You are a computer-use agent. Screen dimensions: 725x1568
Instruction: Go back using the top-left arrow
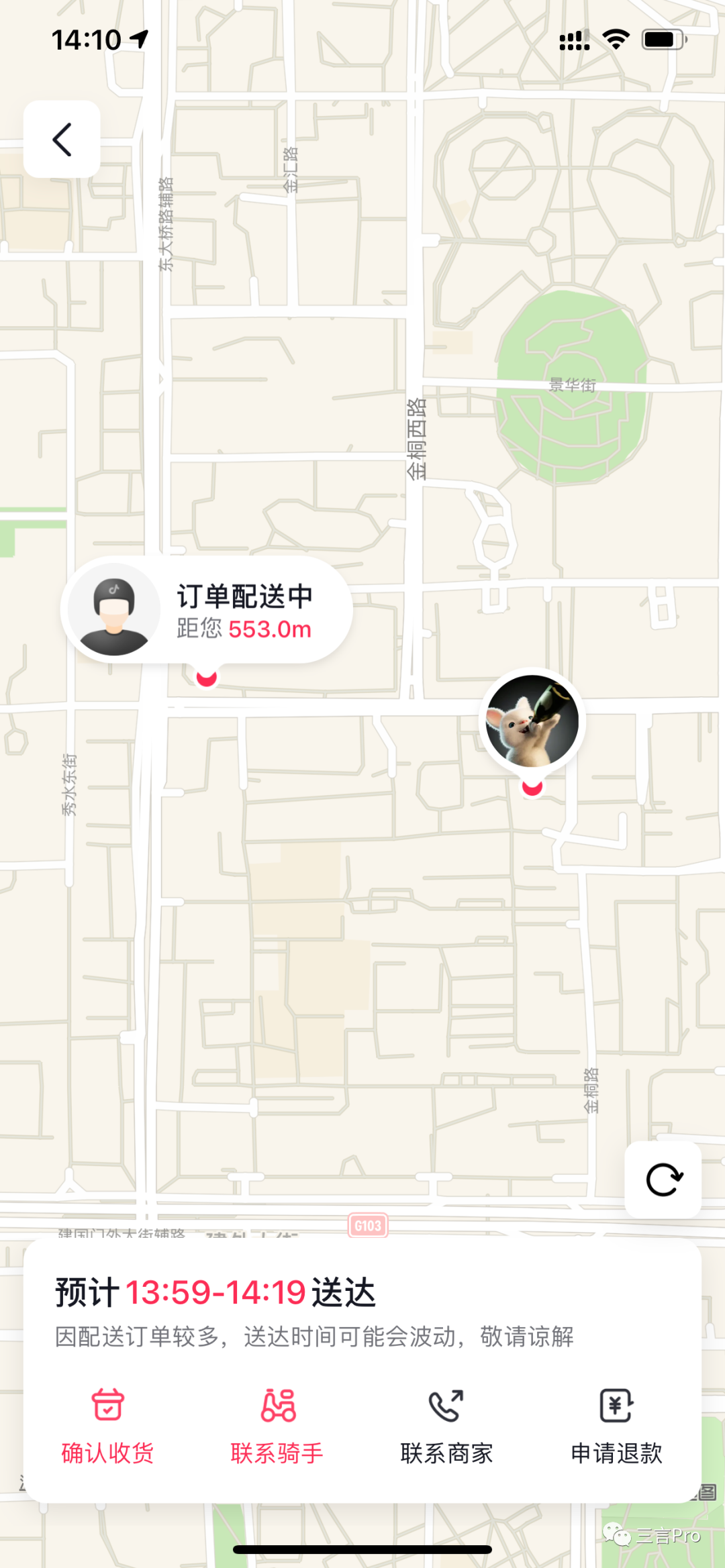click(62, 139)
